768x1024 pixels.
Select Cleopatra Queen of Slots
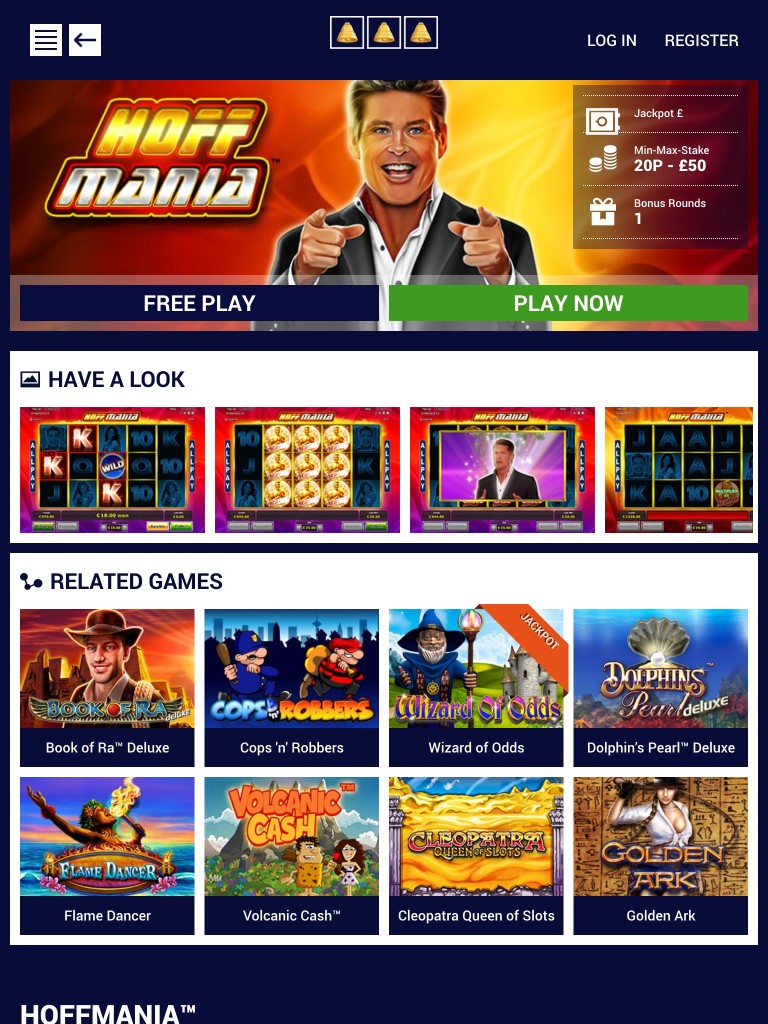(476, 855)
